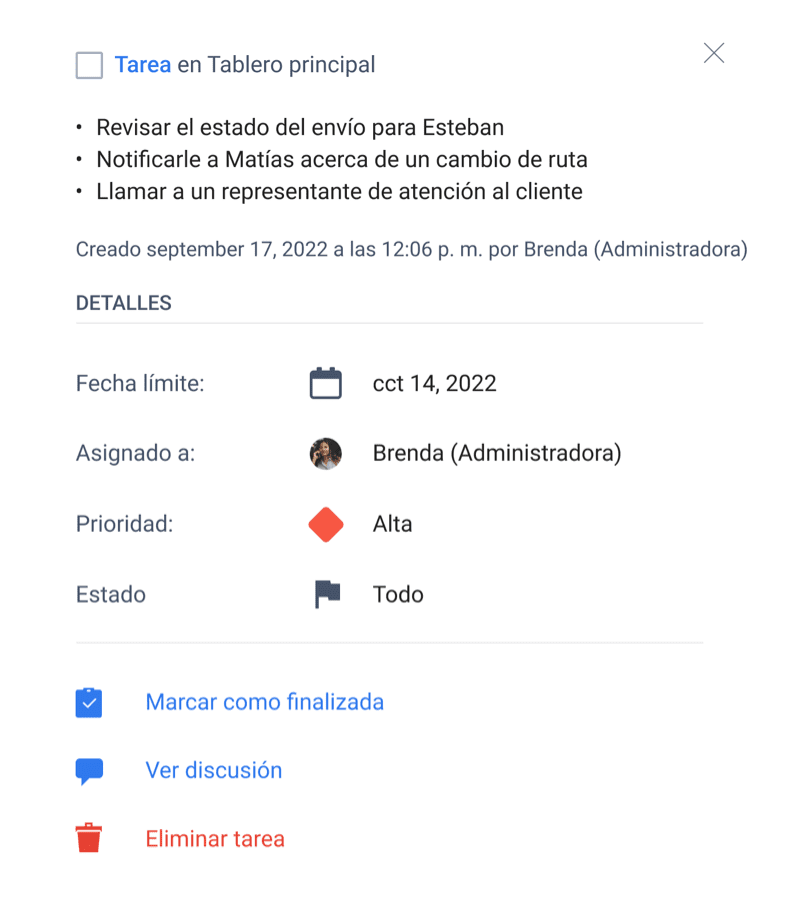Click the assignee name Brenda (Administradora)
The image size is (800, 915).
click(497, 453)
